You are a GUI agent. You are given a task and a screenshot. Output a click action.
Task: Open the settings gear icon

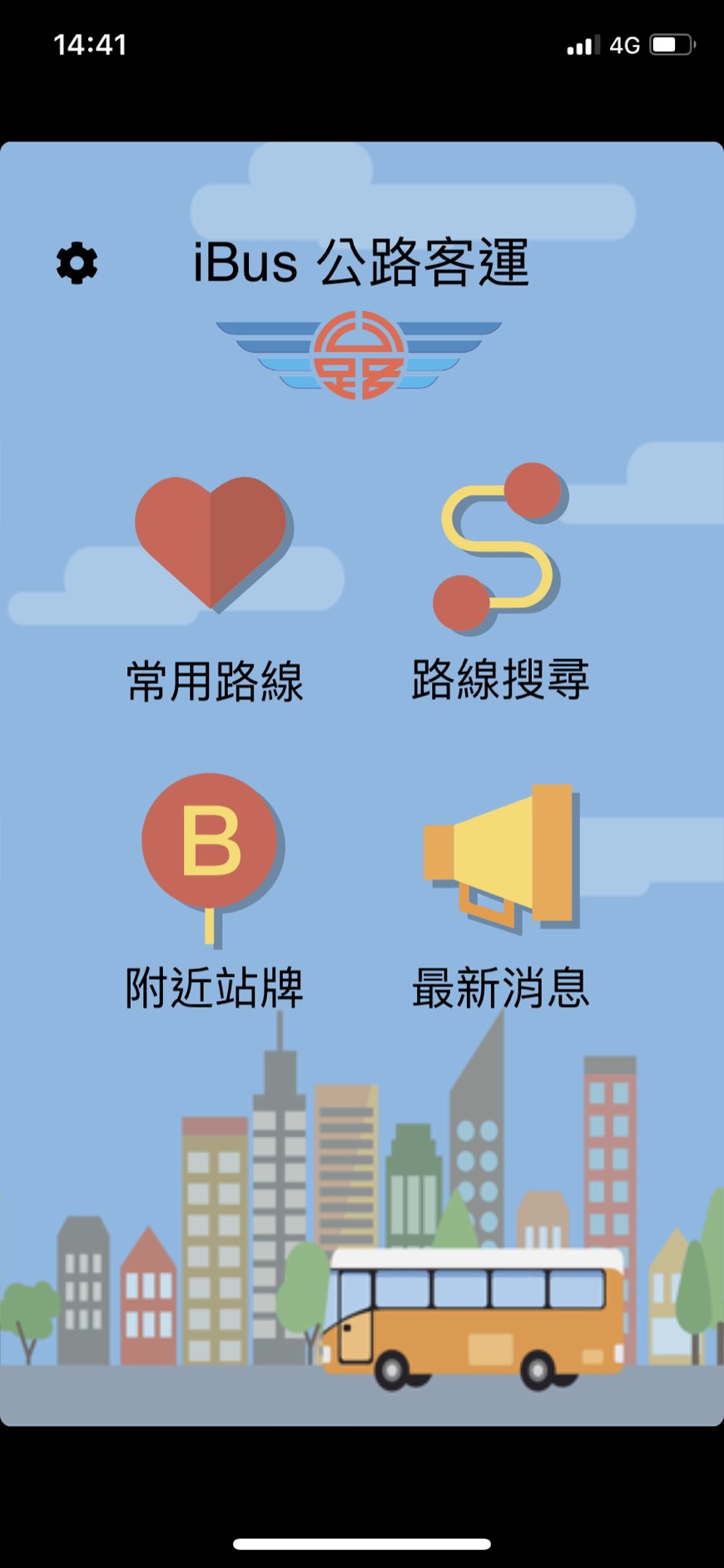(77, 264)
